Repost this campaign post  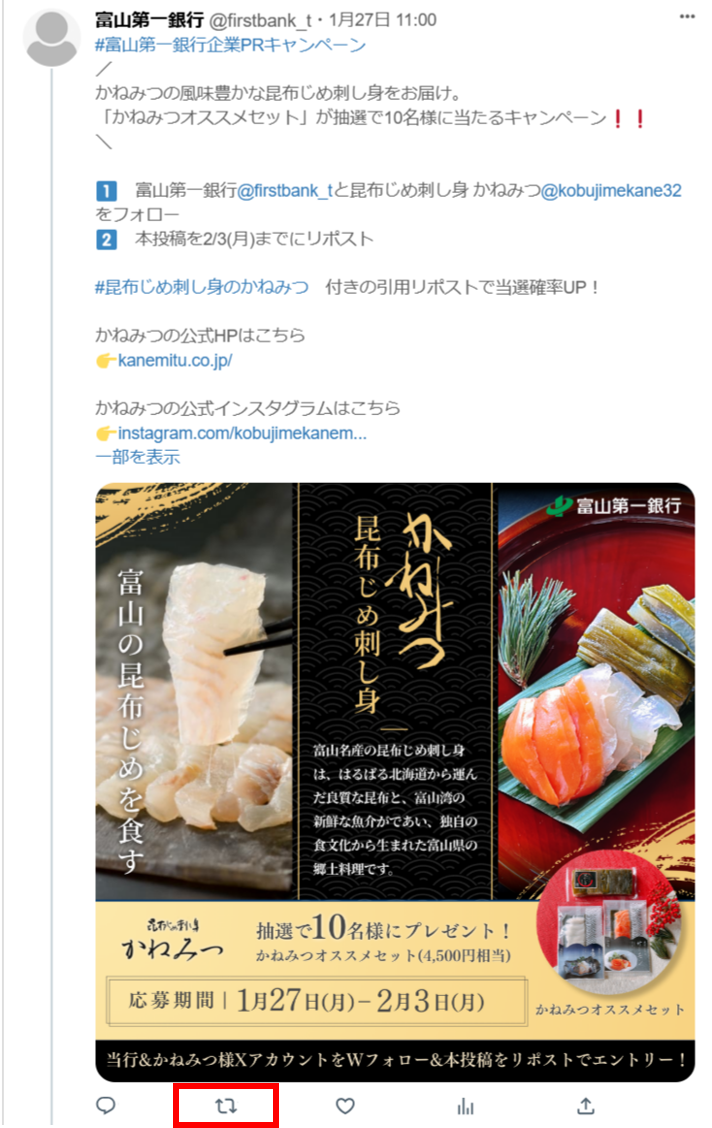225,1106
